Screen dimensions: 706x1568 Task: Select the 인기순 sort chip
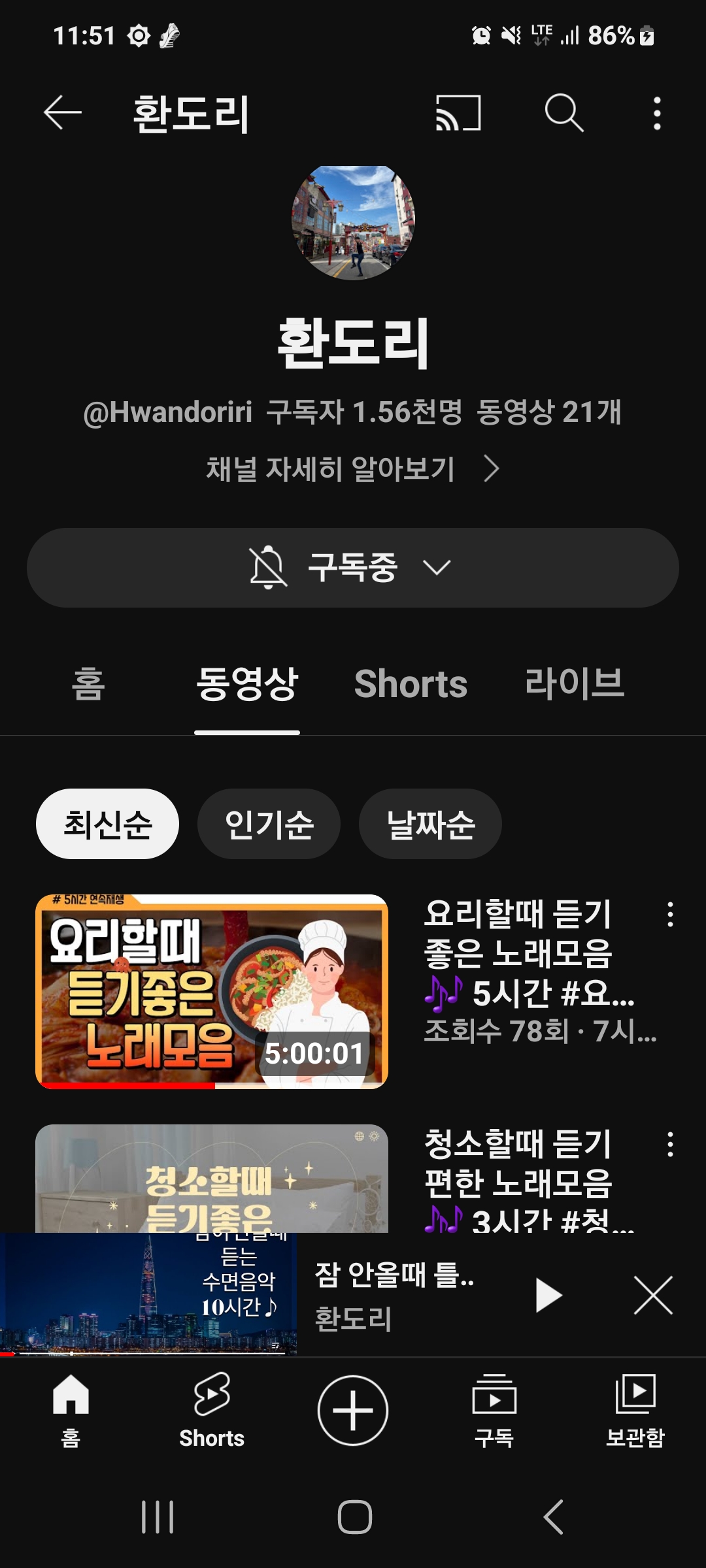point(269,824)
